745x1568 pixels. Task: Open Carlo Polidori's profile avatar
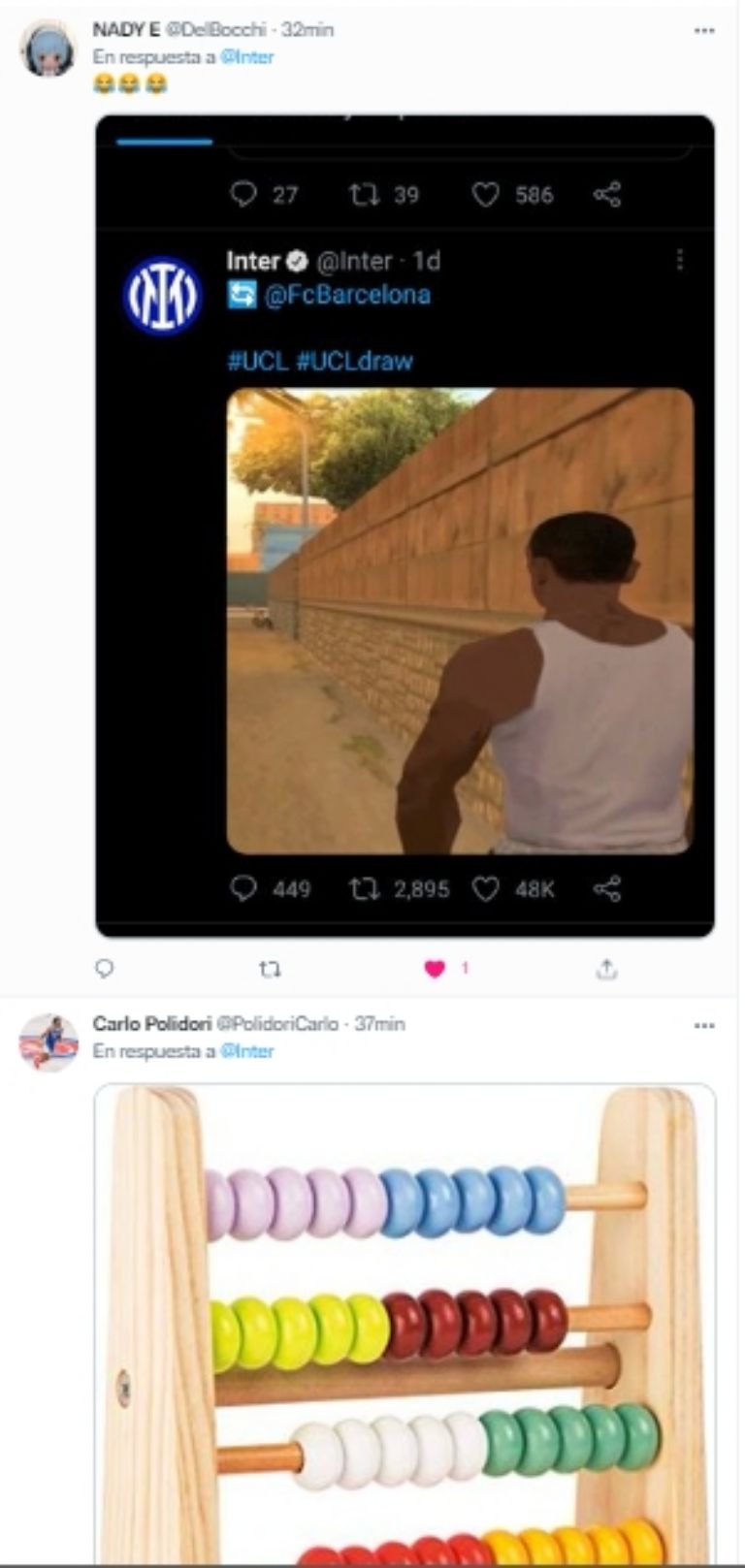click(49, 1042)
